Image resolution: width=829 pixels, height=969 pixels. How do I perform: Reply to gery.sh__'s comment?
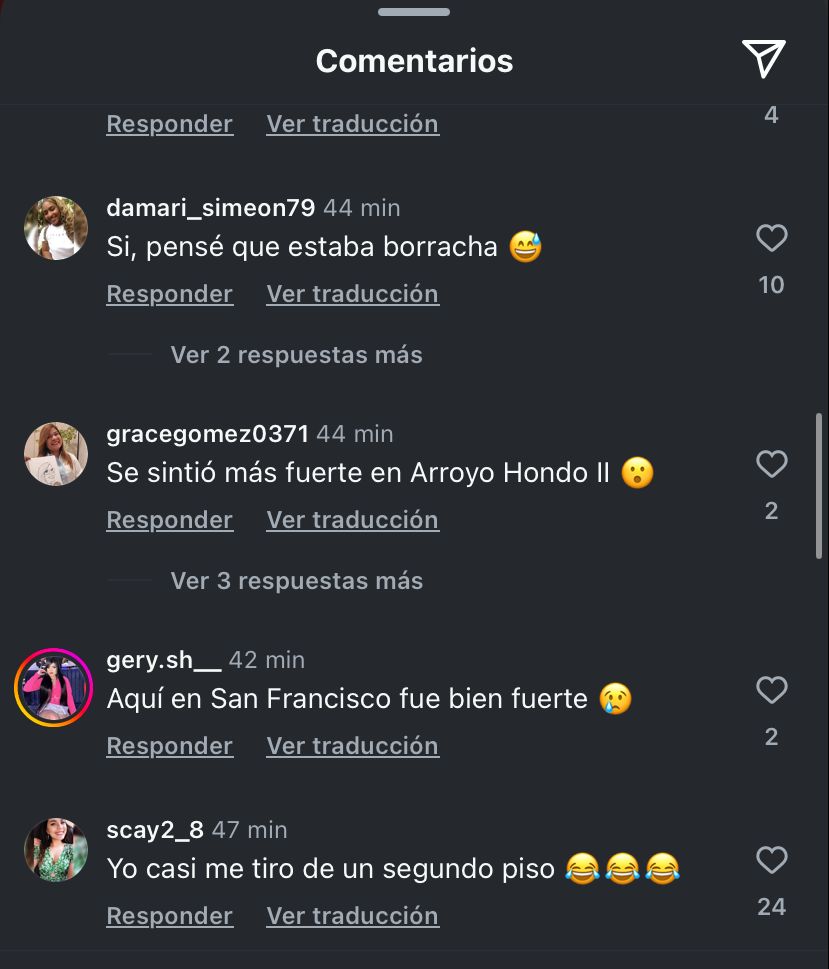169,746
